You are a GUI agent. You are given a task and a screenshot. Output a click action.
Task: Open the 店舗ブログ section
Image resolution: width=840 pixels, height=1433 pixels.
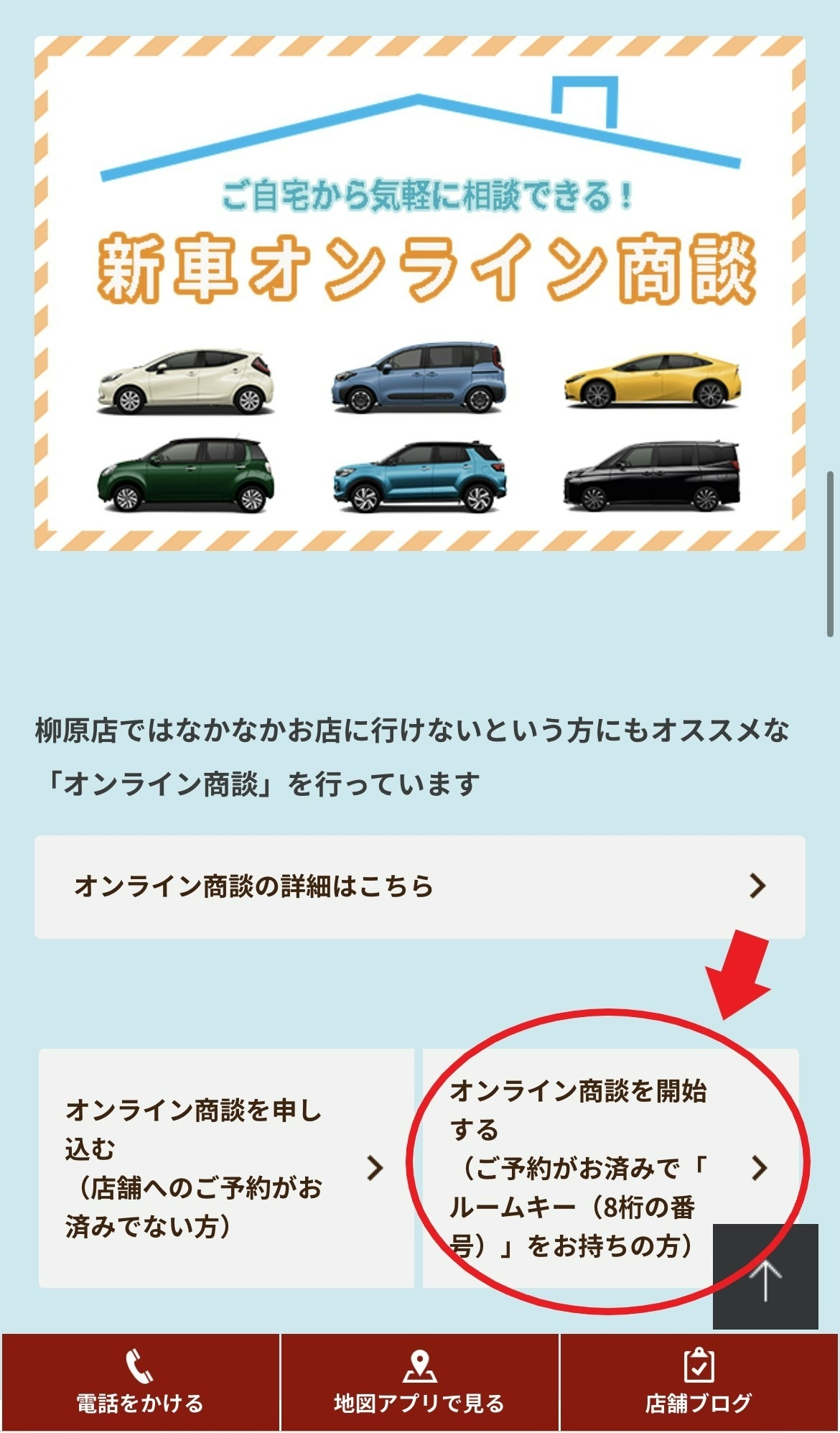[x=699, y=1383]
